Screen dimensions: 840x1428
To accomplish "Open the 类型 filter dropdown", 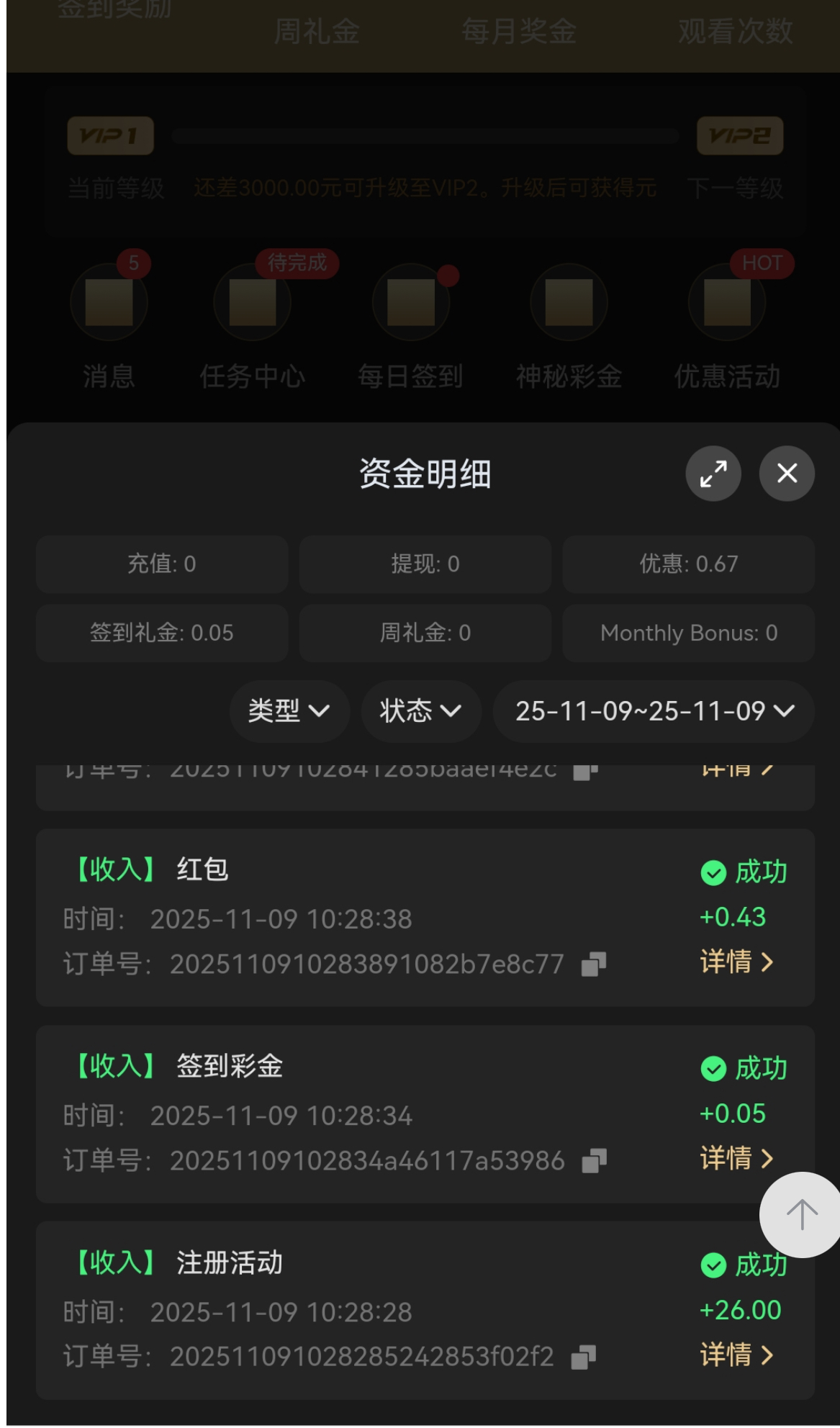I will click(289, 711).
